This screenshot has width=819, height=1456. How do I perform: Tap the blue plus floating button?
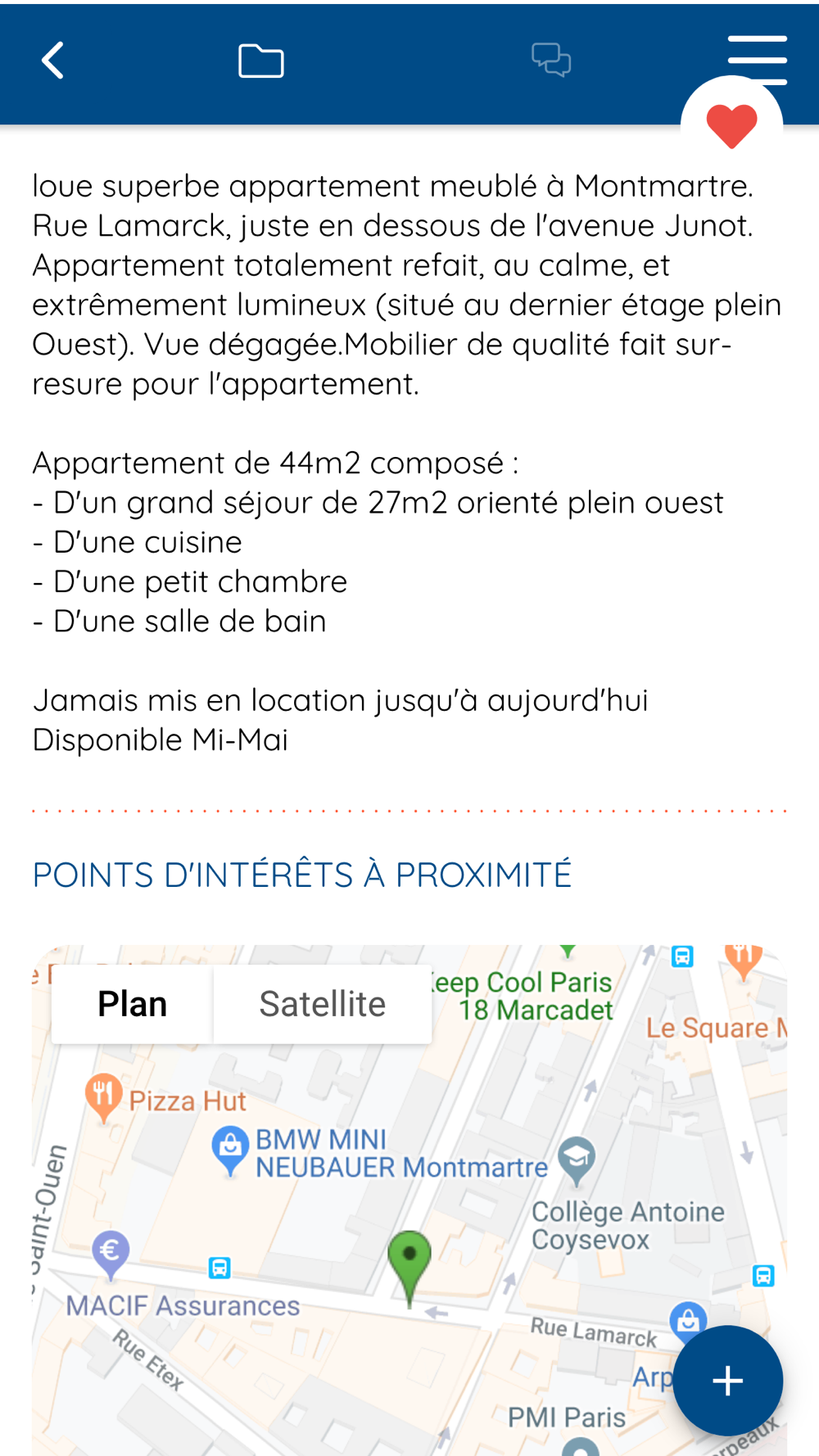tap(728, 1381)
